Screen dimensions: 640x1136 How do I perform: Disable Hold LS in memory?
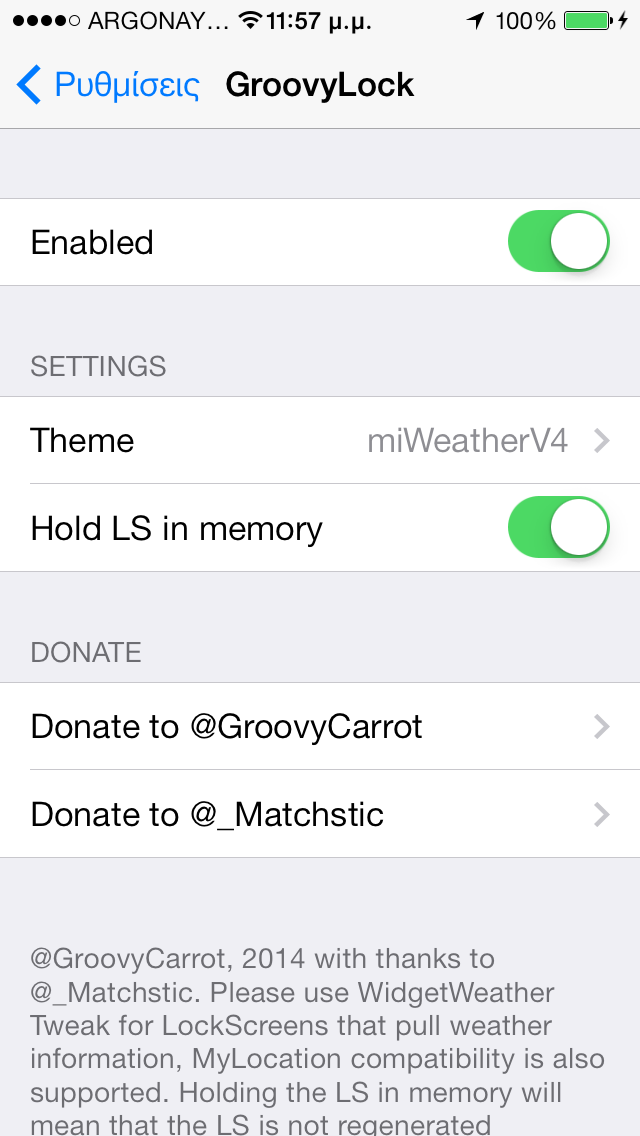(558, 528)
